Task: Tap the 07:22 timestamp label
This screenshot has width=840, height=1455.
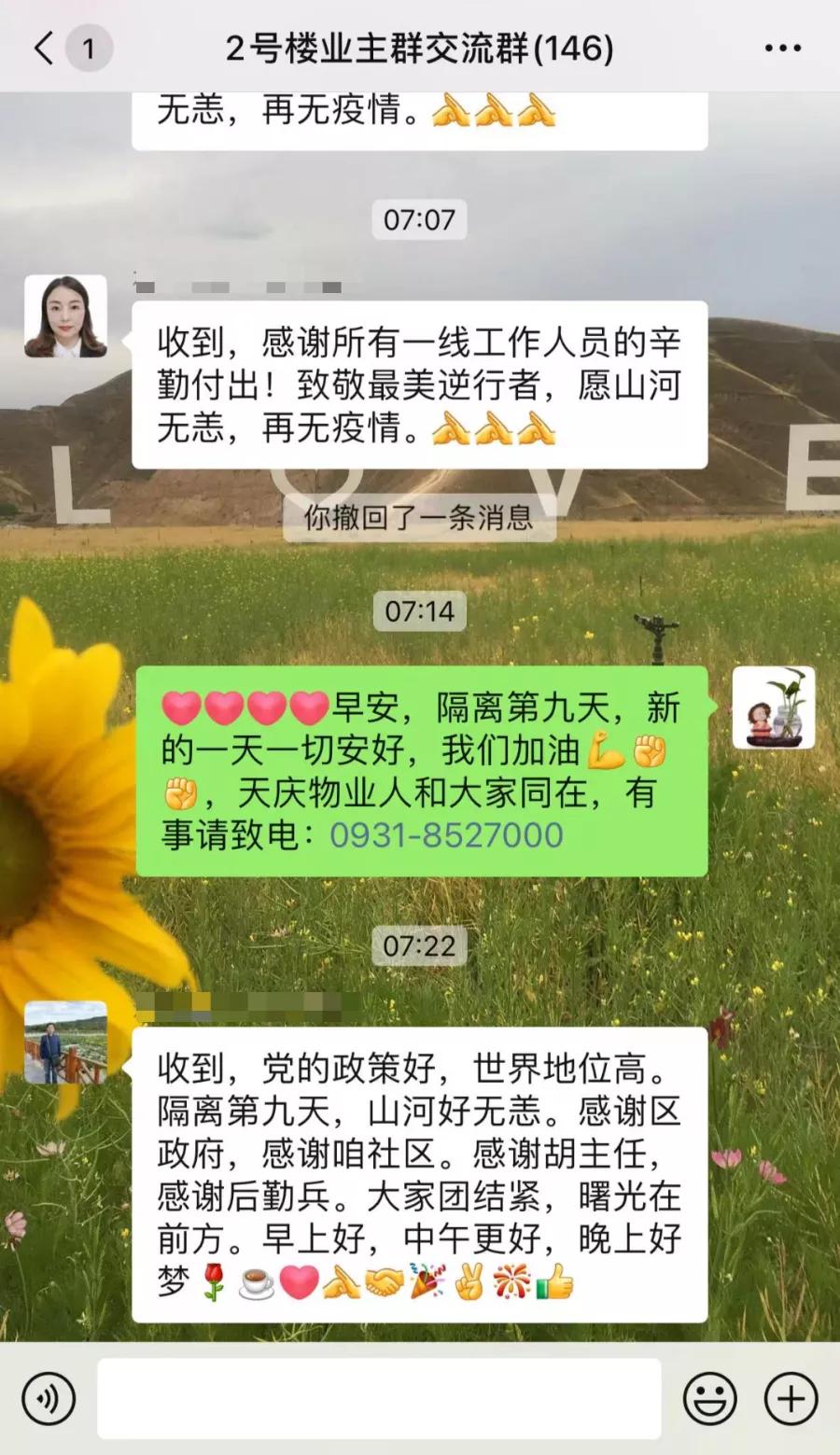Action: pyautogui.click(x=419, y=945)
